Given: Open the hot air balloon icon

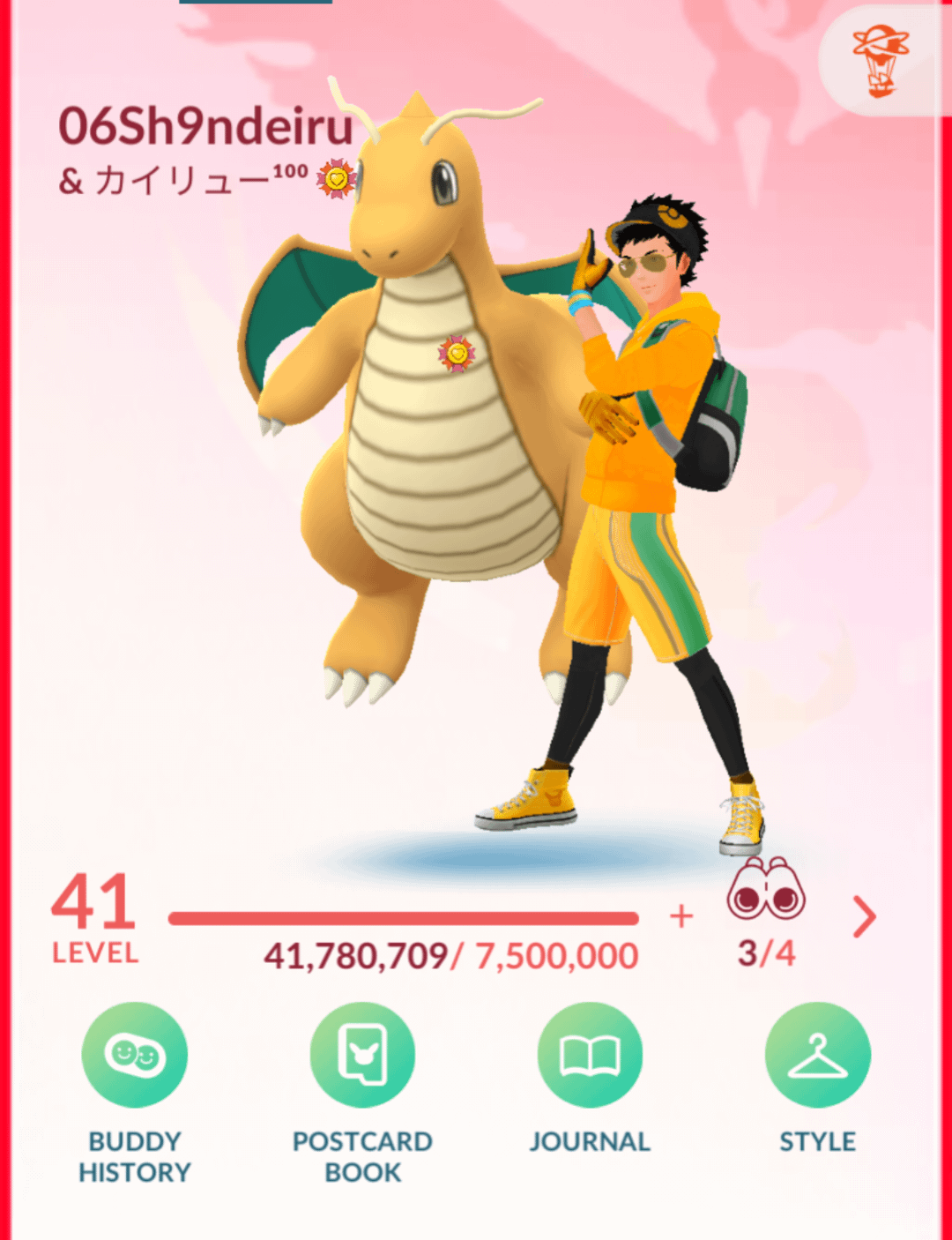Looking at the screenshot, I should [880, 60].
